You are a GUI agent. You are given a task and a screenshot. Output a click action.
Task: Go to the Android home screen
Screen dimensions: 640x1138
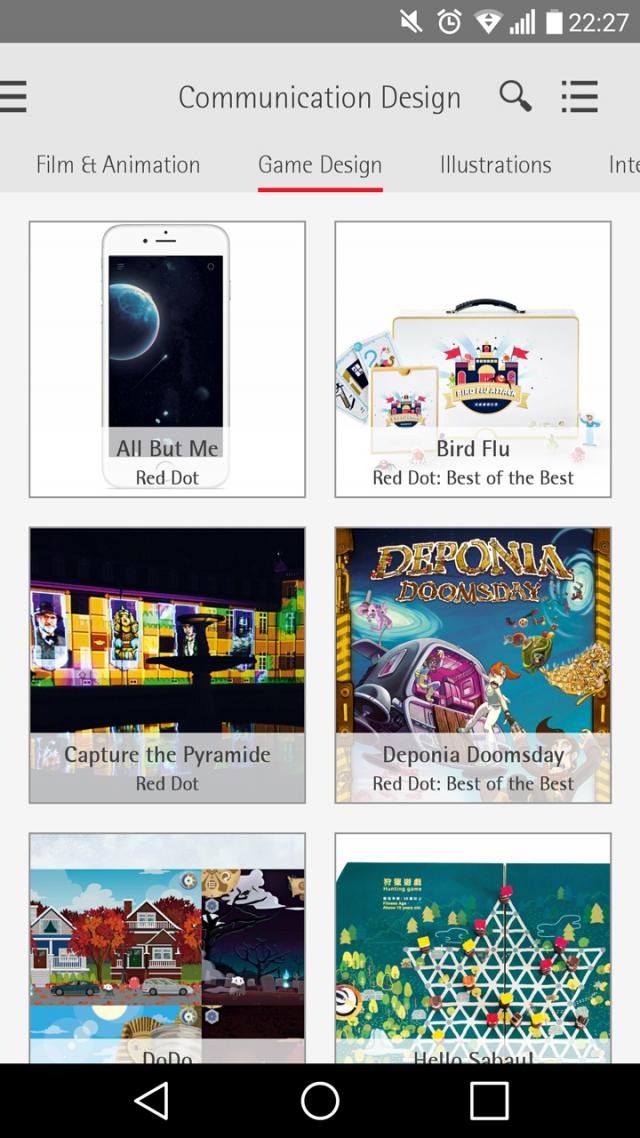point(320,1101)
